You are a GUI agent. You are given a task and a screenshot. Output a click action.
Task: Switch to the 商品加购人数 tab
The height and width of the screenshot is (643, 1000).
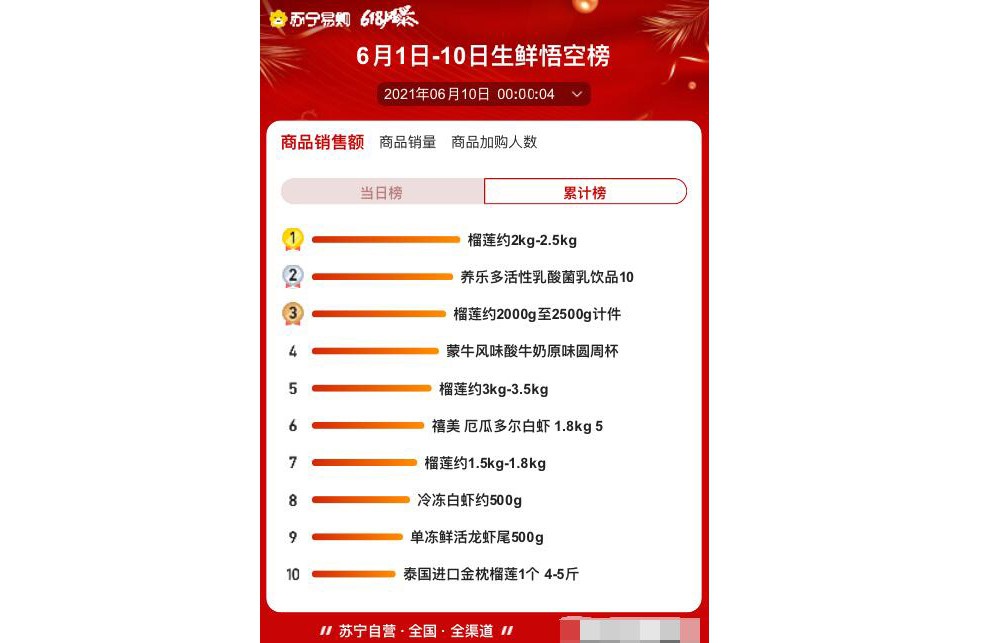pyautogui.click(x=494, y=142)
